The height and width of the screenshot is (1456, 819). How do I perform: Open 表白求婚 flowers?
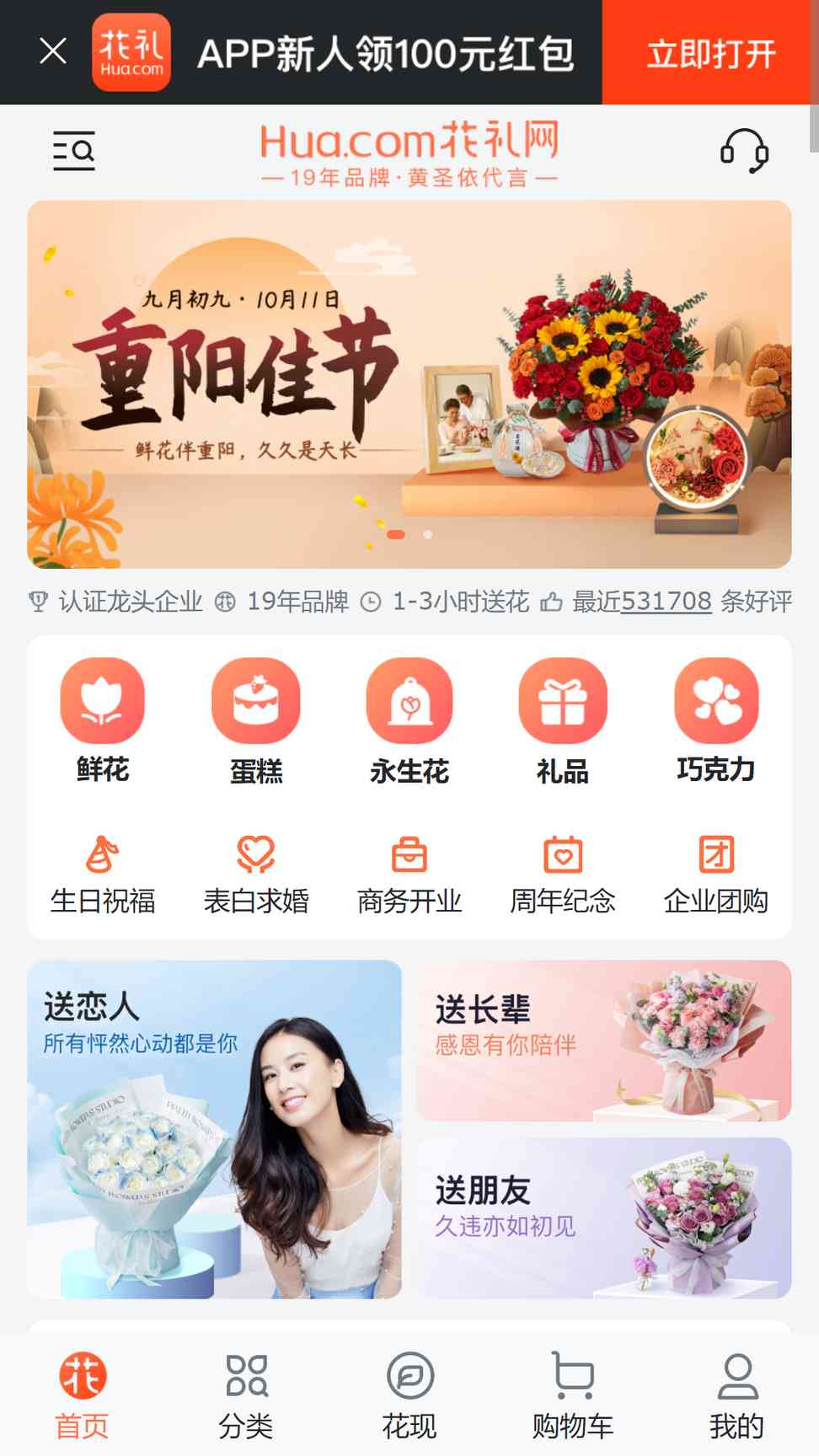click(256, 875)
